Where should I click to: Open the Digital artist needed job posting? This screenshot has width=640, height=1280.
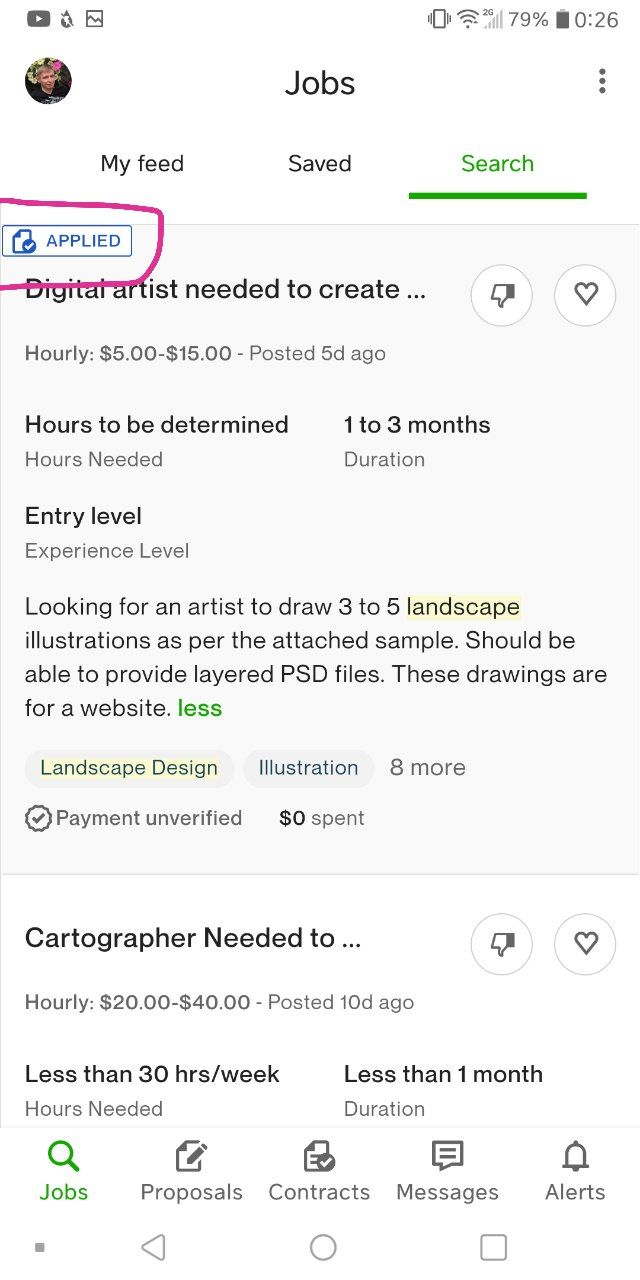click(x=226, y=290)
